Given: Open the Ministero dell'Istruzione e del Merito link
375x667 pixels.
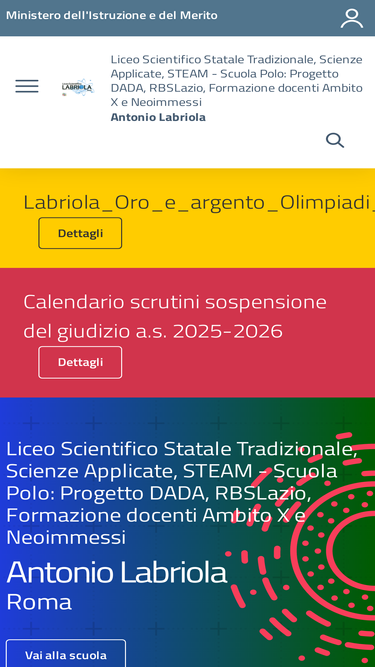Looking at the screenshot, I should (112, 15).
